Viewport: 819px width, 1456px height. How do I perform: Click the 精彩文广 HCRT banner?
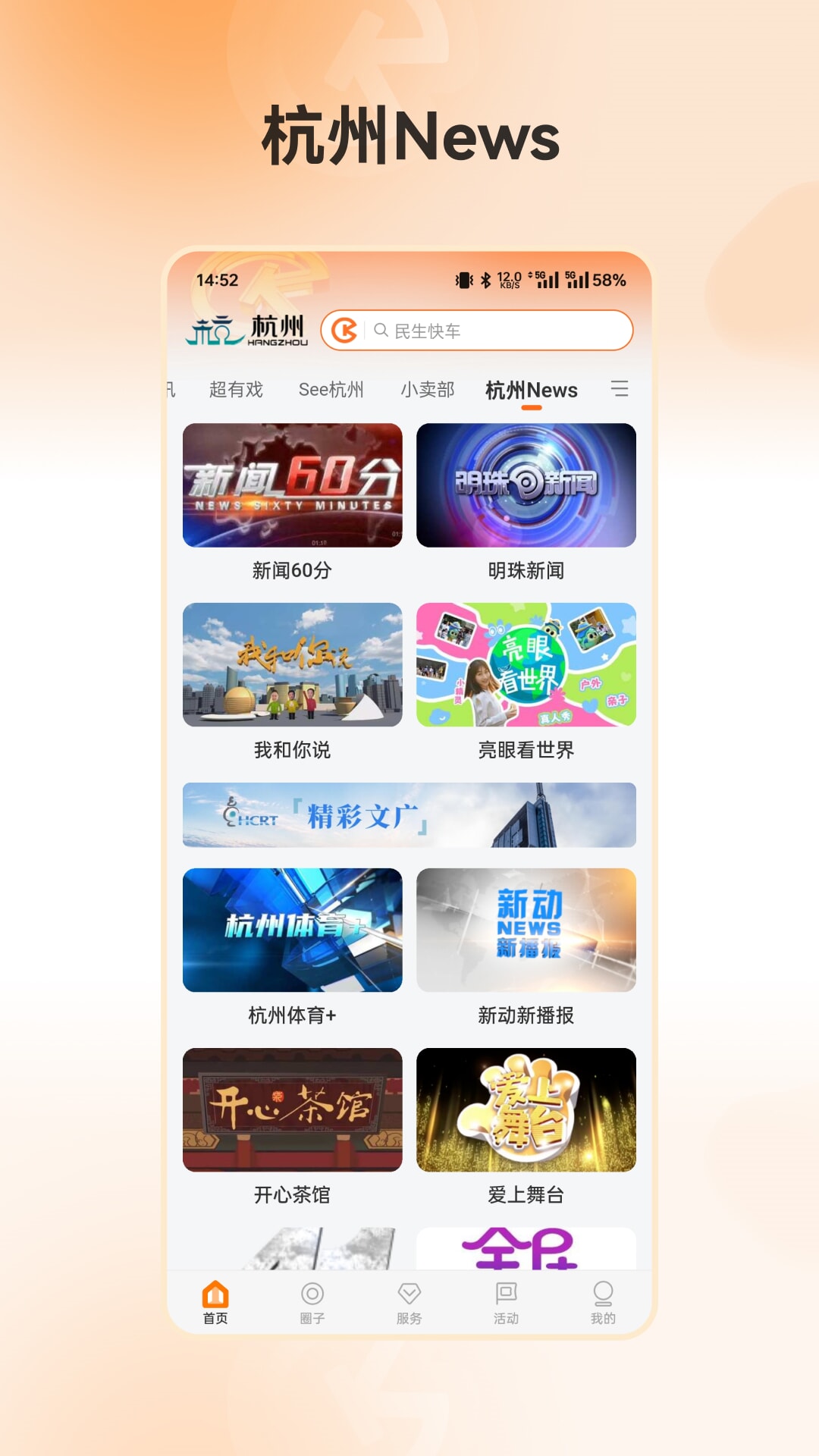point(408,817)
